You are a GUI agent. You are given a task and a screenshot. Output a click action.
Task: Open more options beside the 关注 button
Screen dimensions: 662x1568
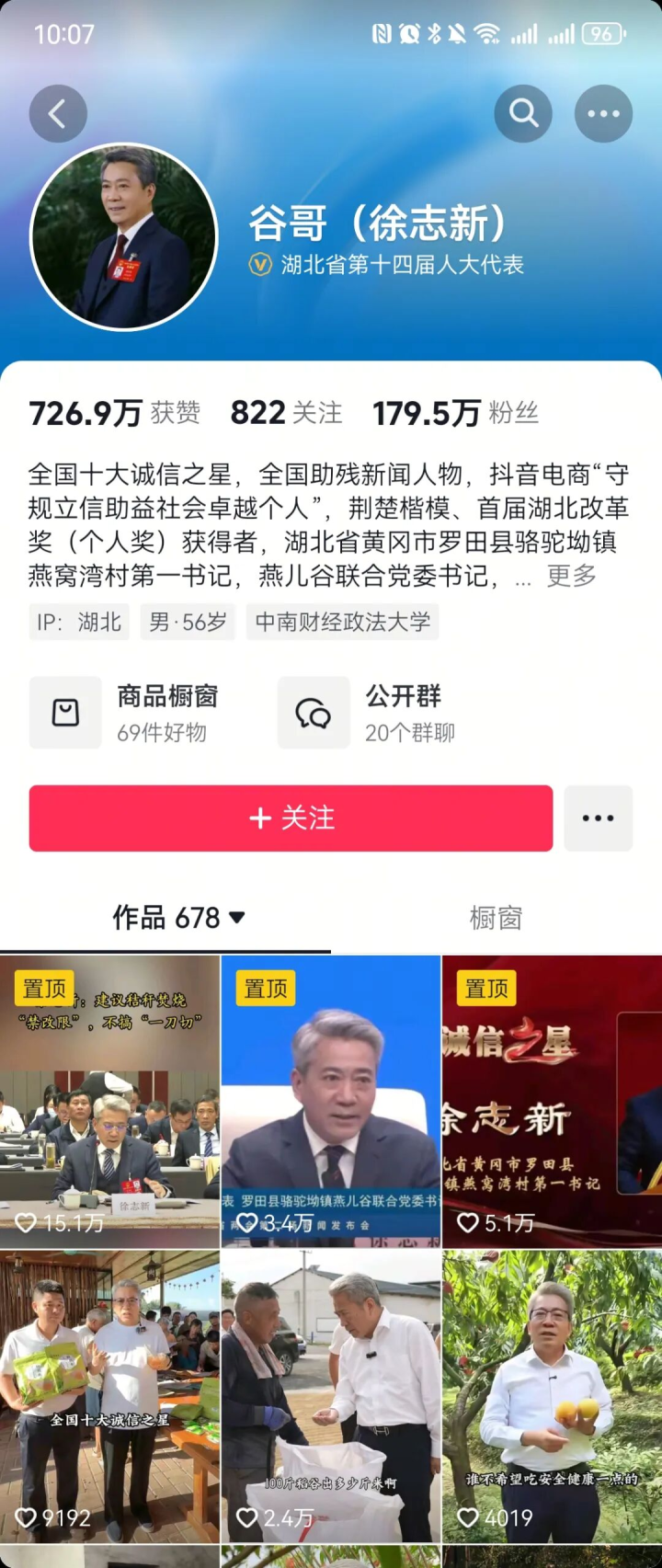(x=598, y=818)
